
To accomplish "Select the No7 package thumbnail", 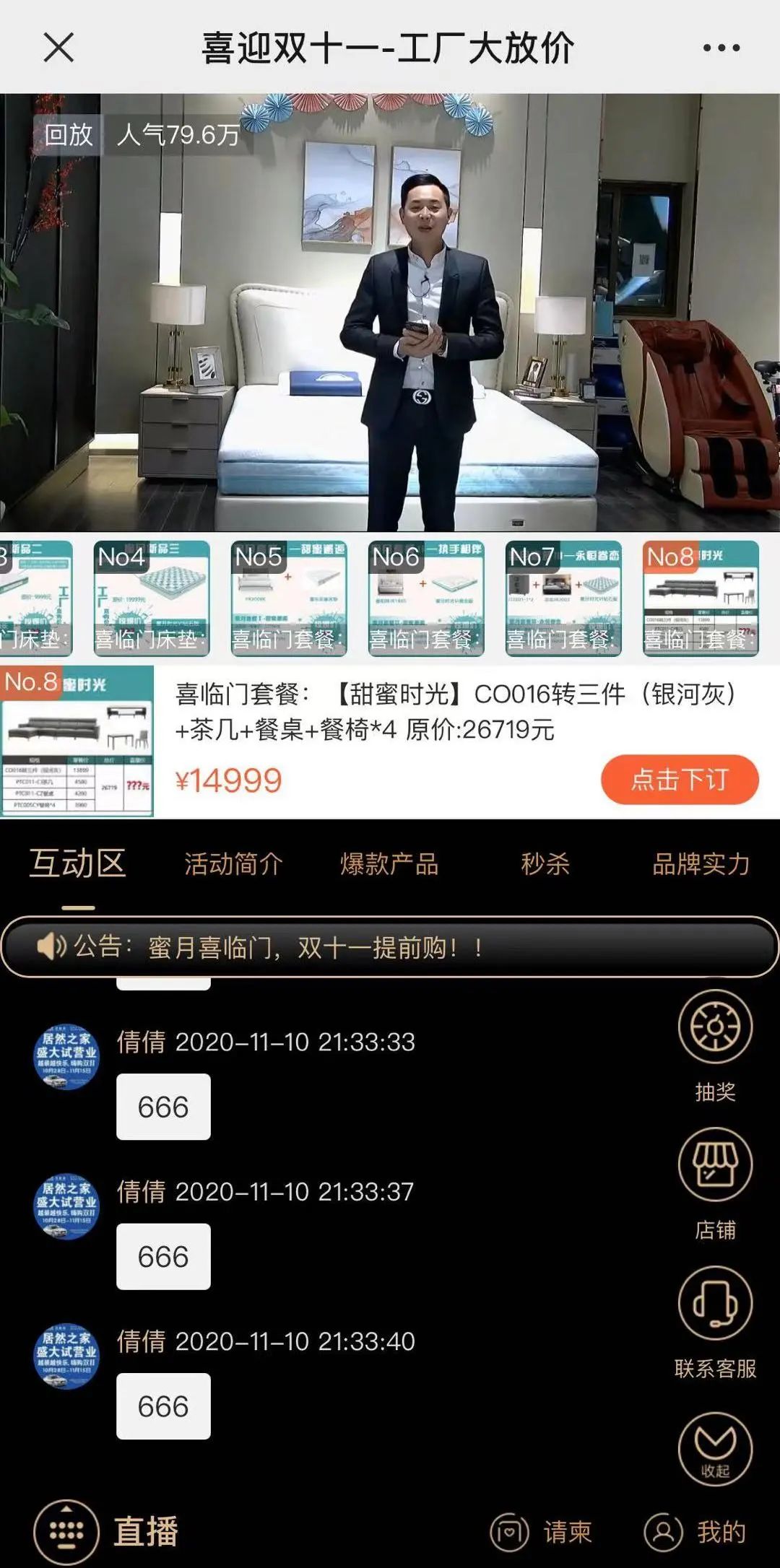I will pyautogui.click(x=563, y=598).
